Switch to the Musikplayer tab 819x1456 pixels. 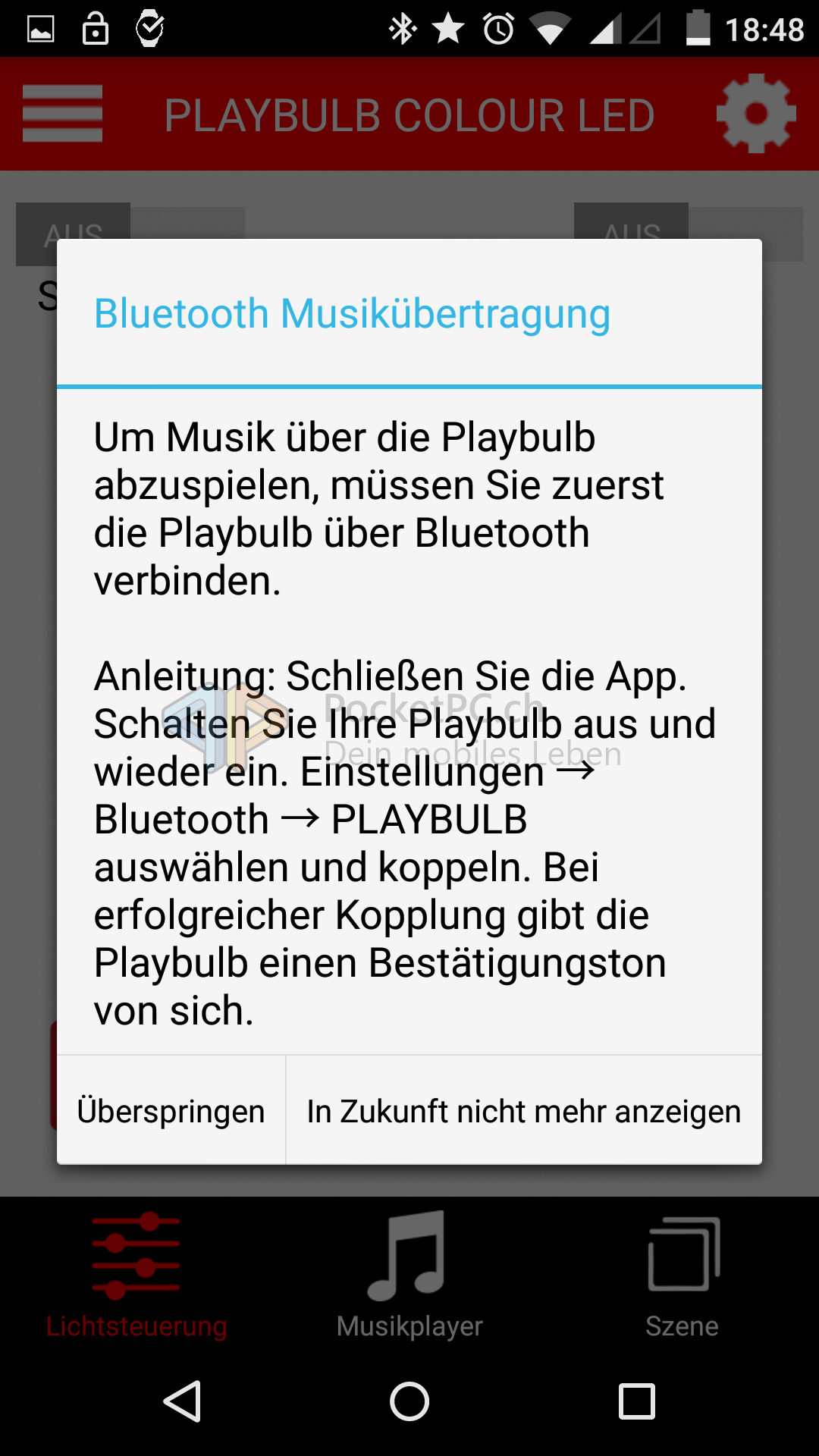click(x=409, y=1276)
